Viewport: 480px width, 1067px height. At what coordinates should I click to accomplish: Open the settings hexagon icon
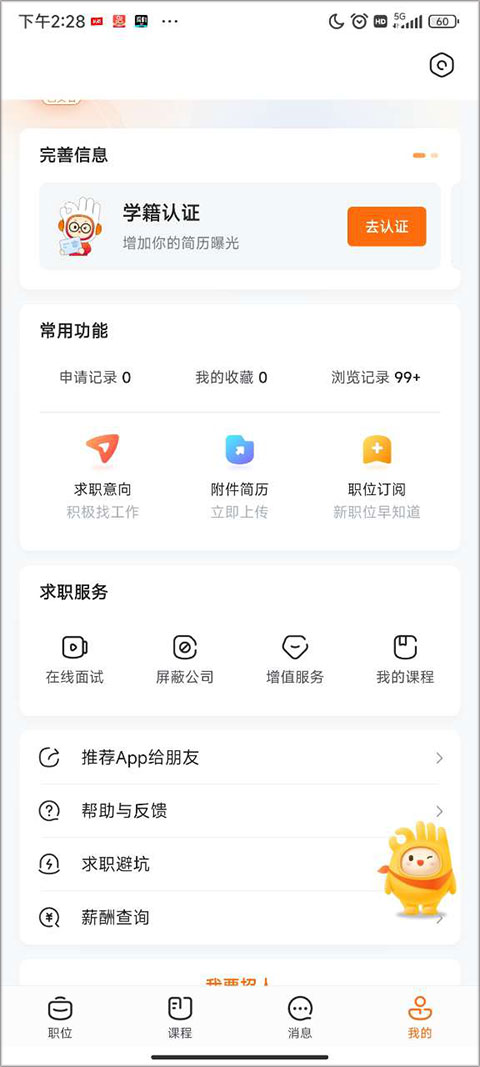pyautogui.click(x=441, y=65)
